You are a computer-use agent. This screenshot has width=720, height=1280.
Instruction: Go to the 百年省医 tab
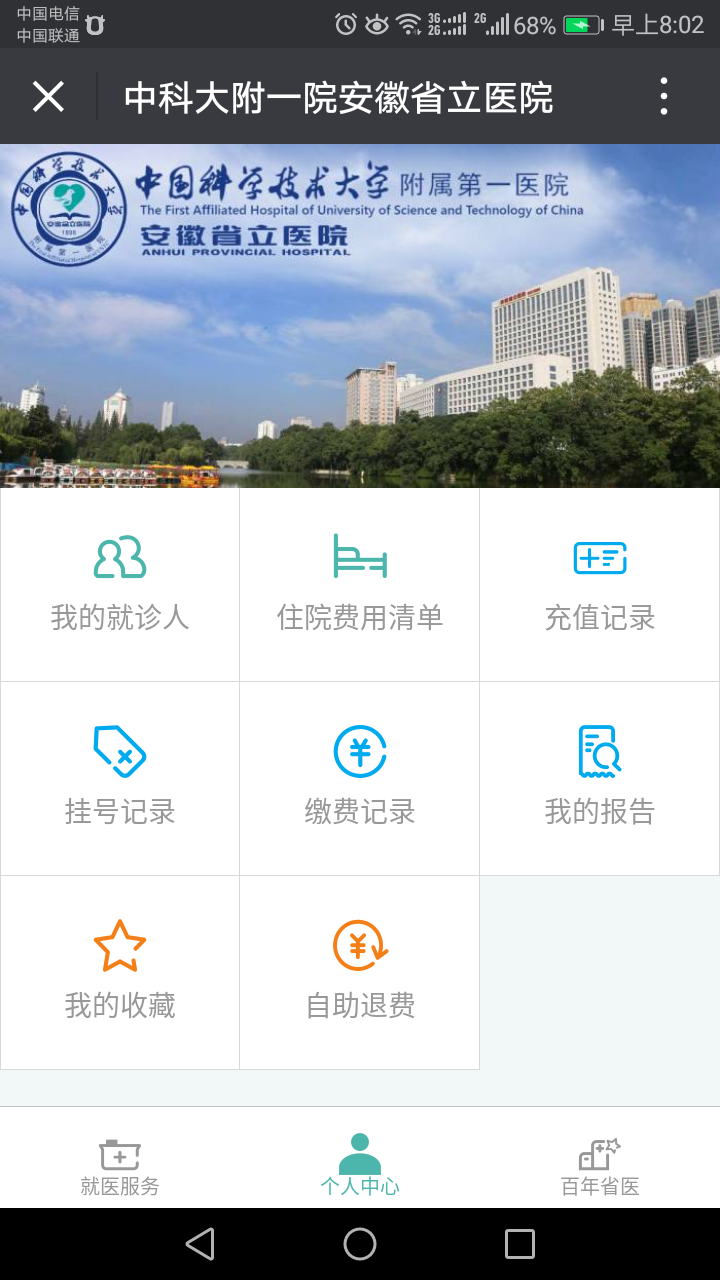click(x=600, y=1166)
